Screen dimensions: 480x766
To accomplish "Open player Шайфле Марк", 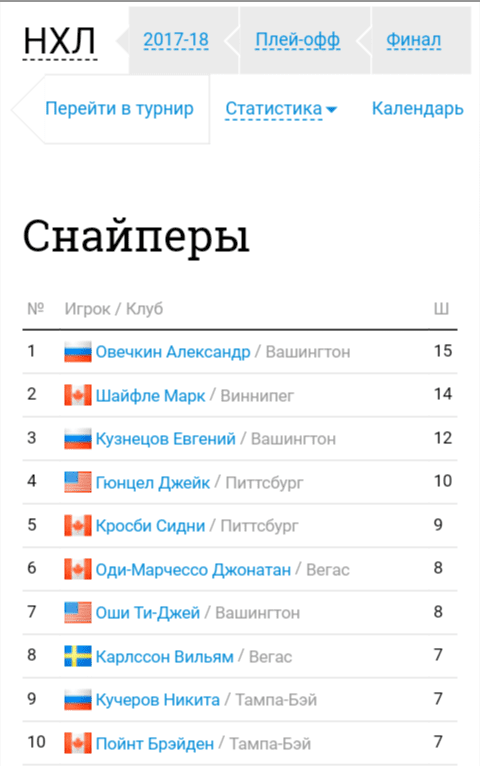I will (150, 395).
